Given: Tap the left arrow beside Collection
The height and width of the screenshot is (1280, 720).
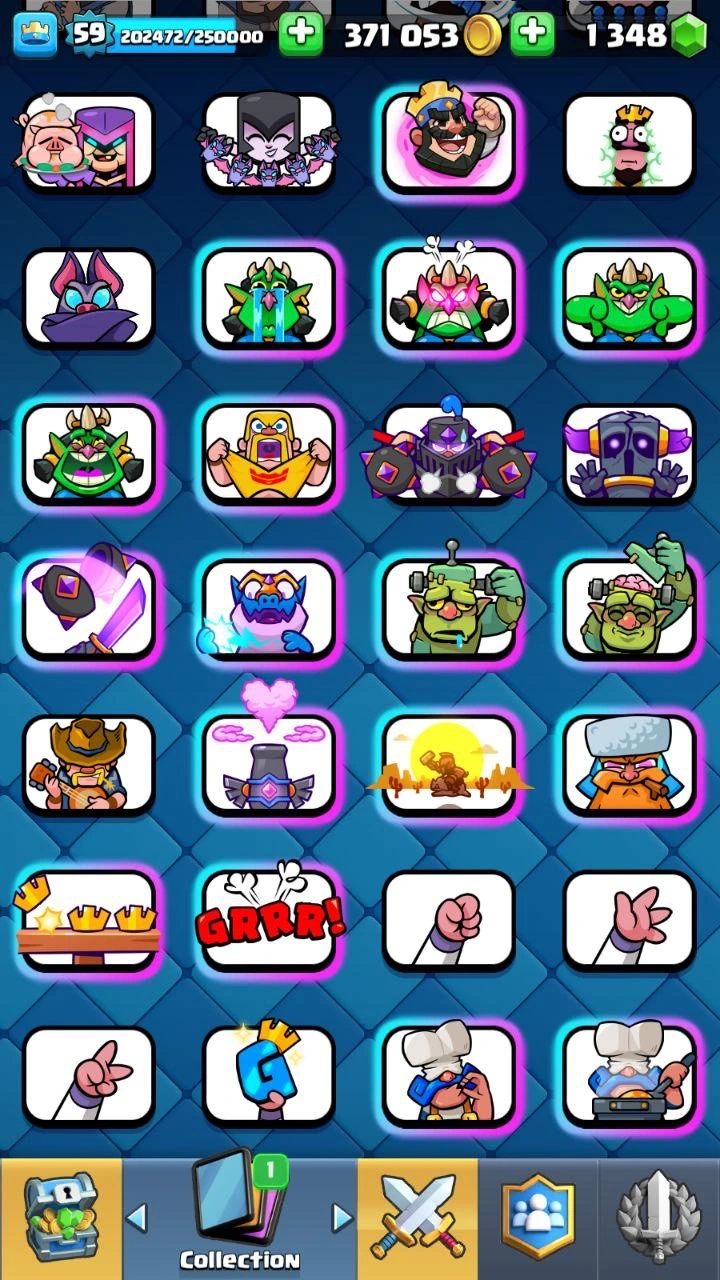Looking at the screenshot, I should (137, 1217).
